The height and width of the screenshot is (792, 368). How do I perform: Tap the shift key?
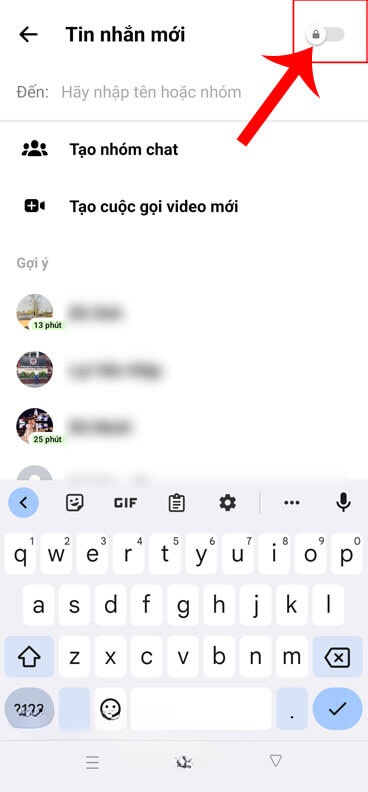[29, 657]
